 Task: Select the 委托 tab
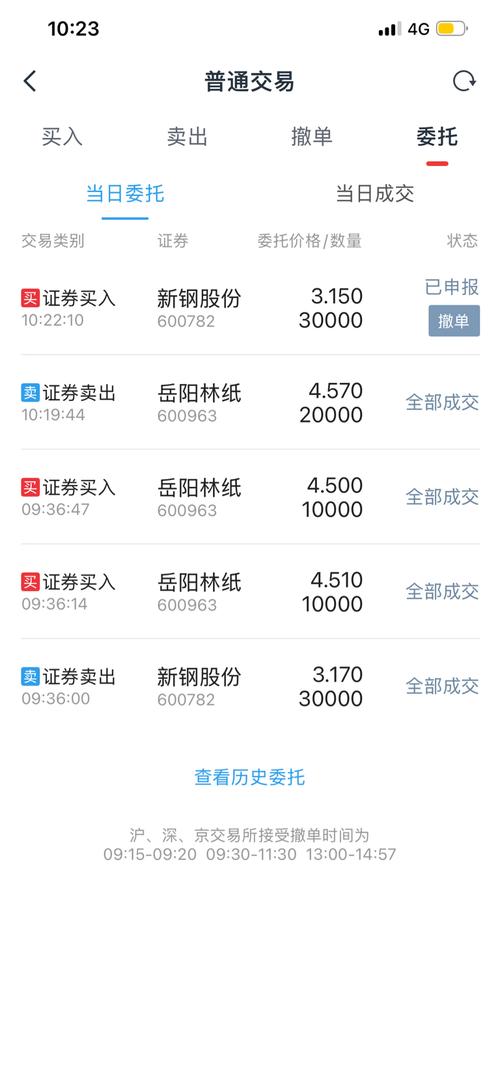(437, 137)
